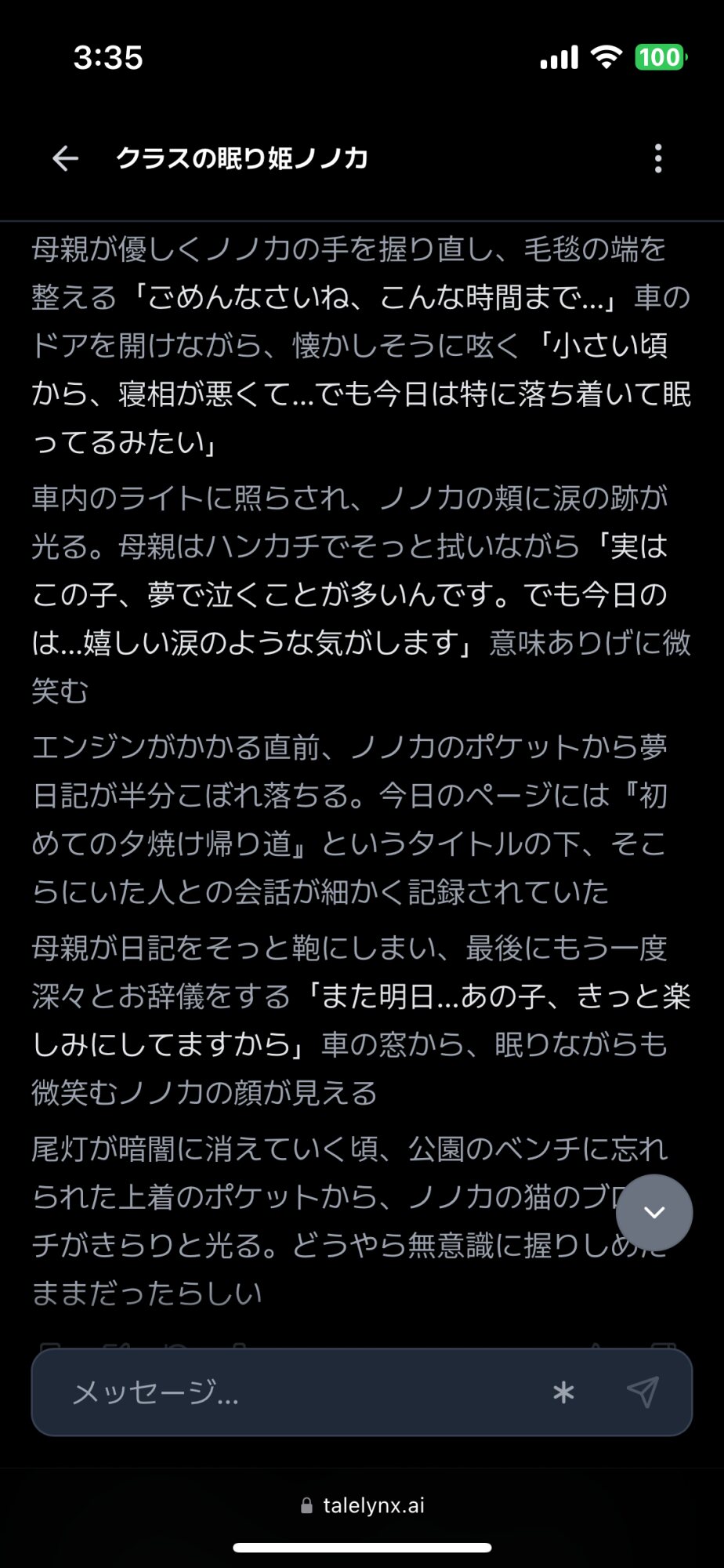
Task: Tap the asterisk icon in message bar
Action: [563, 1393]
